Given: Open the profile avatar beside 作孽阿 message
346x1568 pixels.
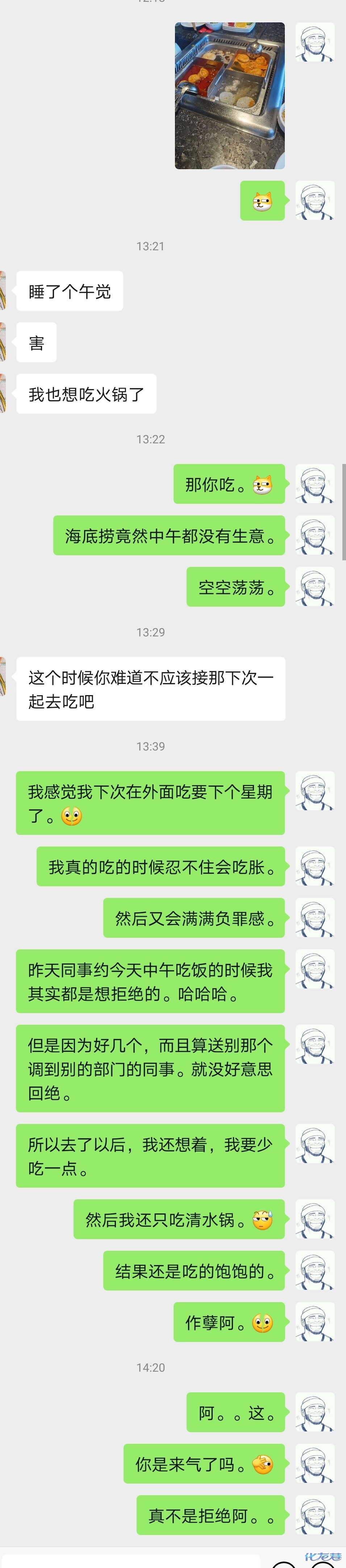Looking at the screenshot, I should [x=314, y=1321].
